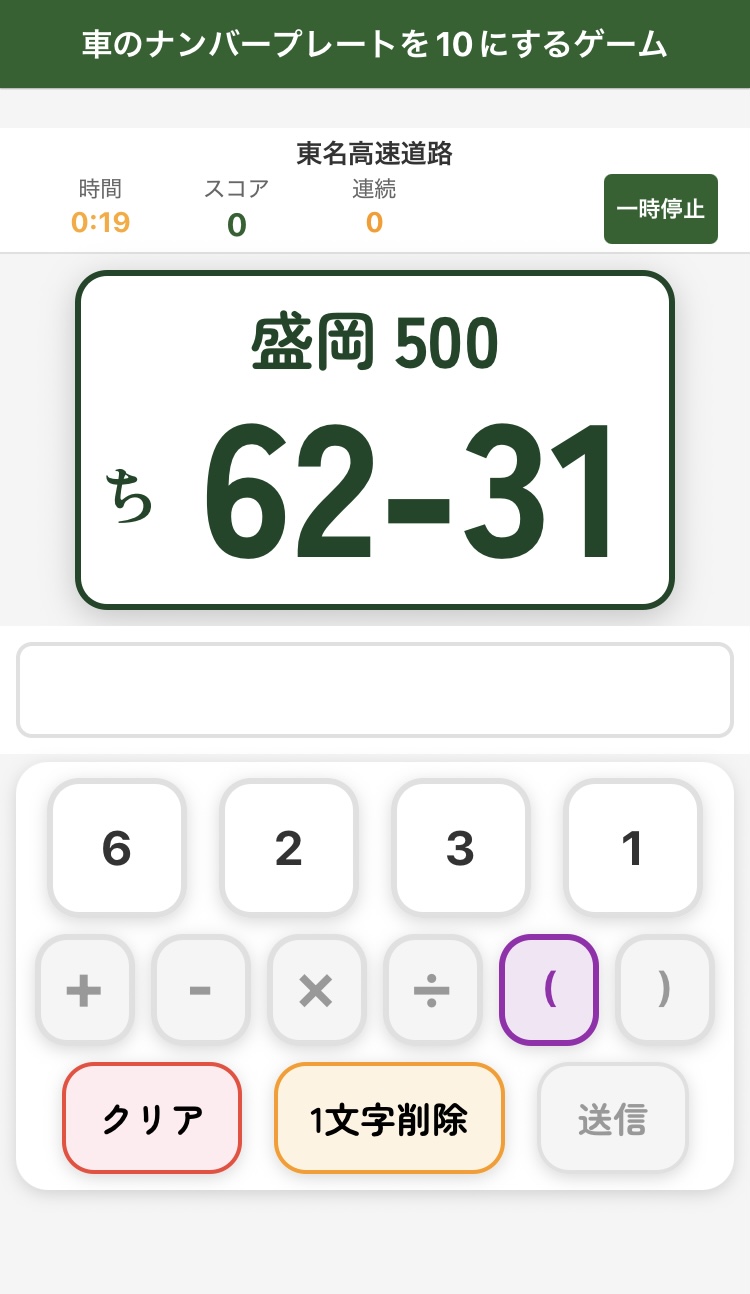Choose the number 3 tile
The image size is (750, 1294).
pos(460,848)
